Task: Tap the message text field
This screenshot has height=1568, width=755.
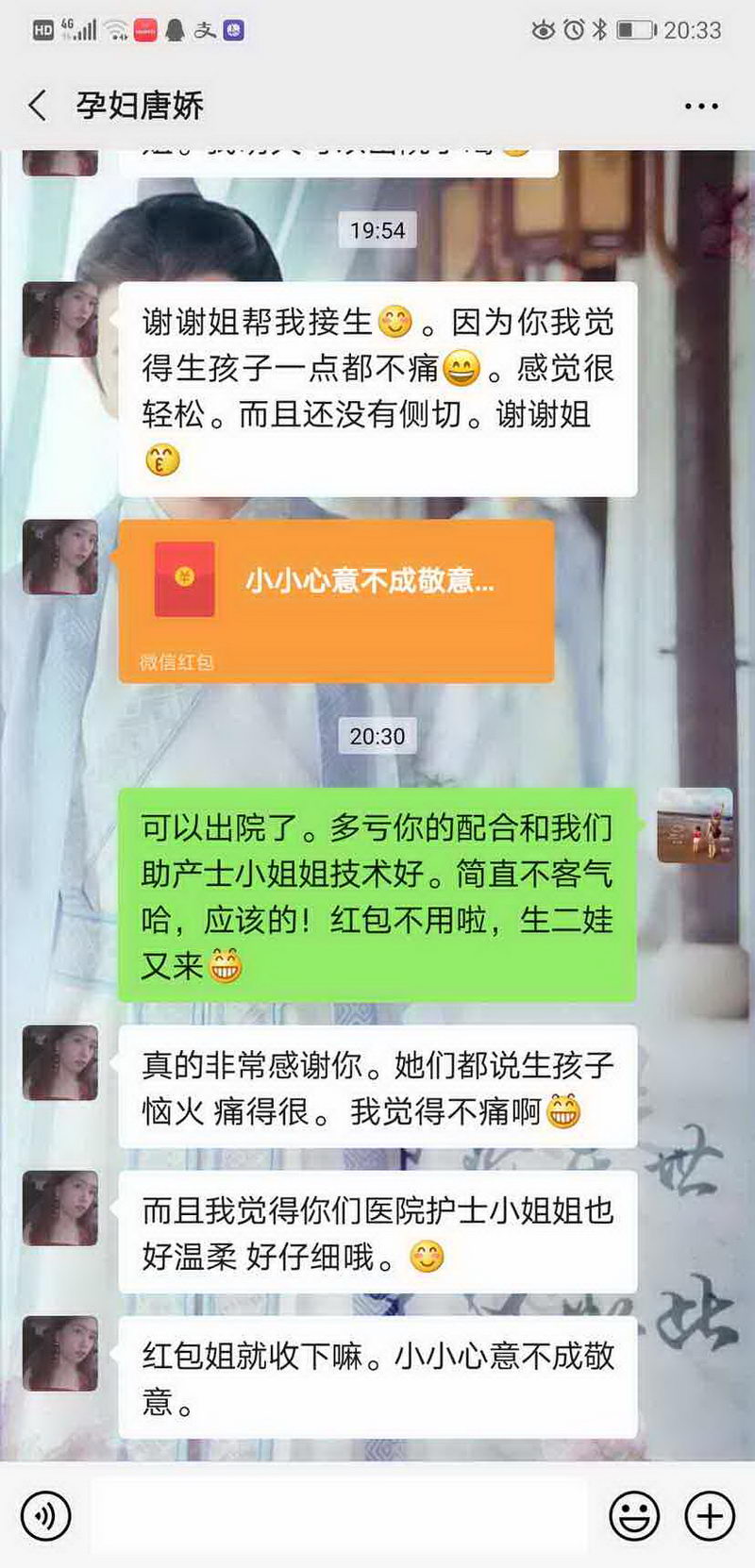Action: click(x=340, y=1516)
